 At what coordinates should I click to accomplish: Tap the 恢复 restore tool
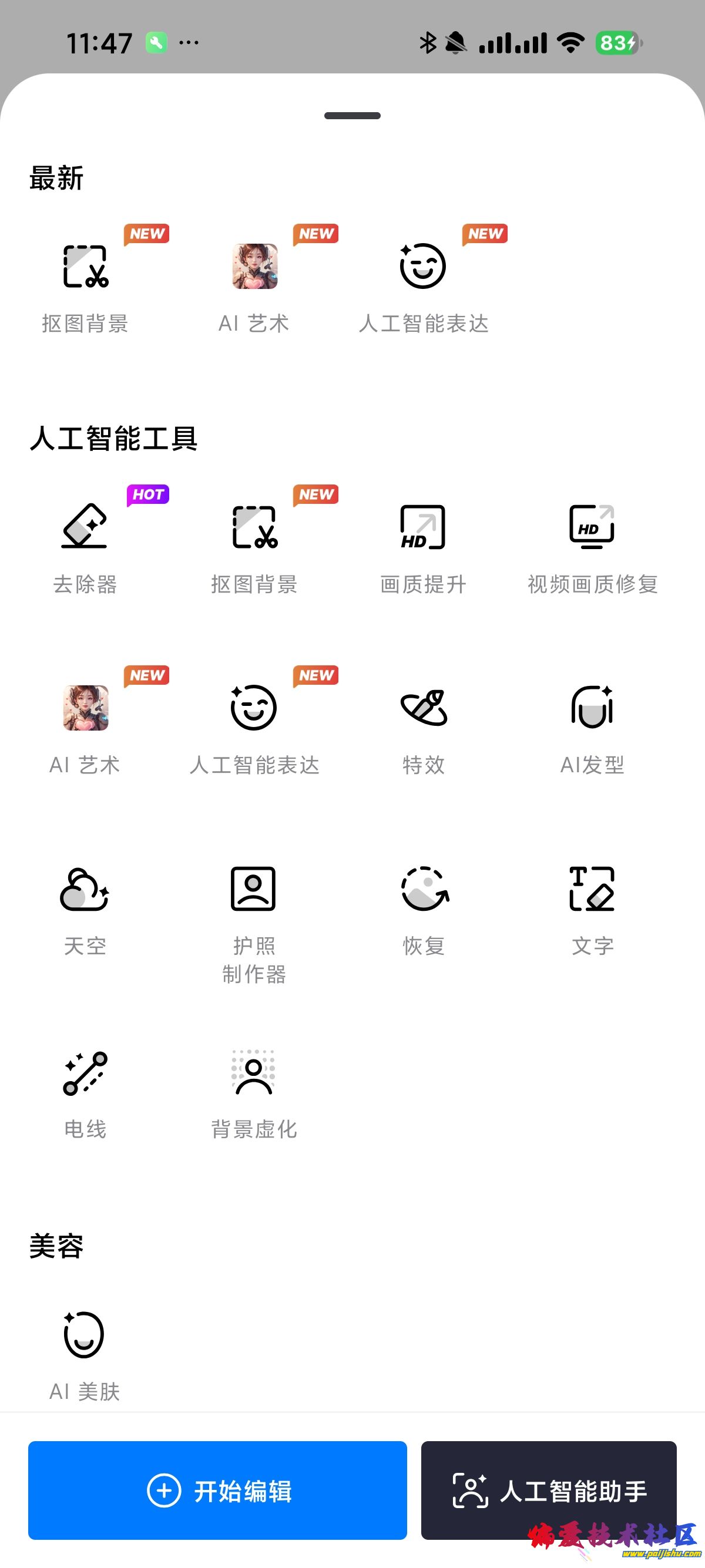(x=424, y=889)
